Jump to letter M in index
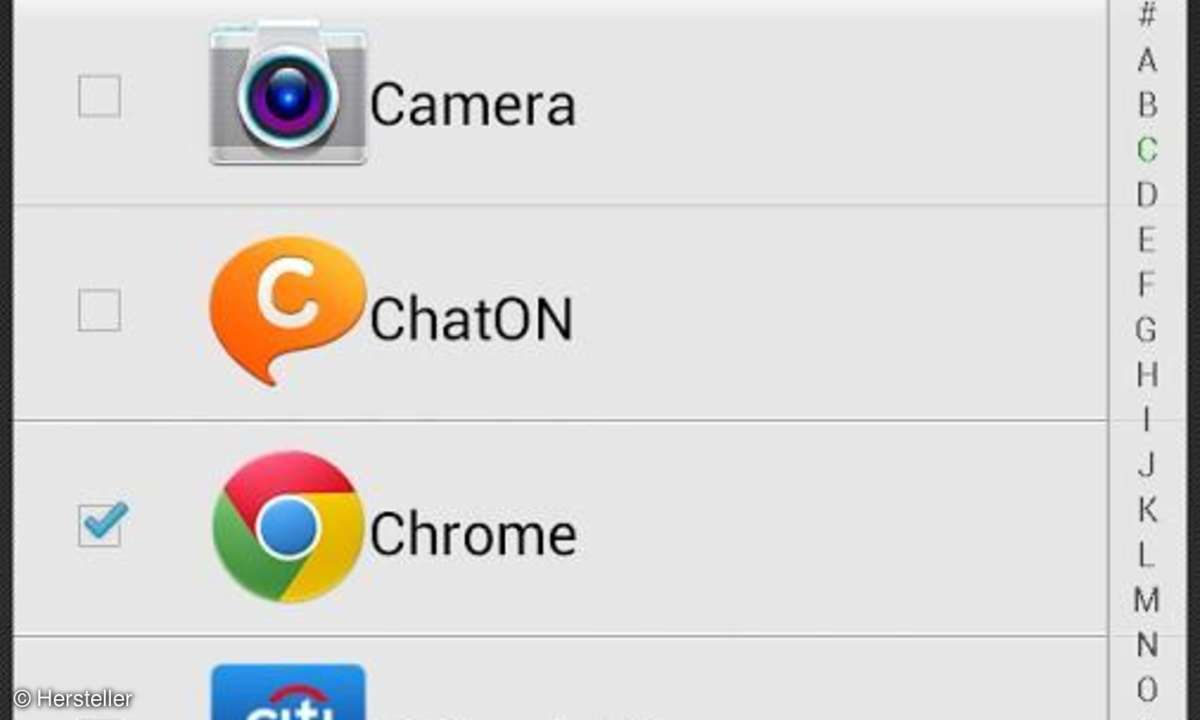The image size is (1200, 720). (1147, 600)
